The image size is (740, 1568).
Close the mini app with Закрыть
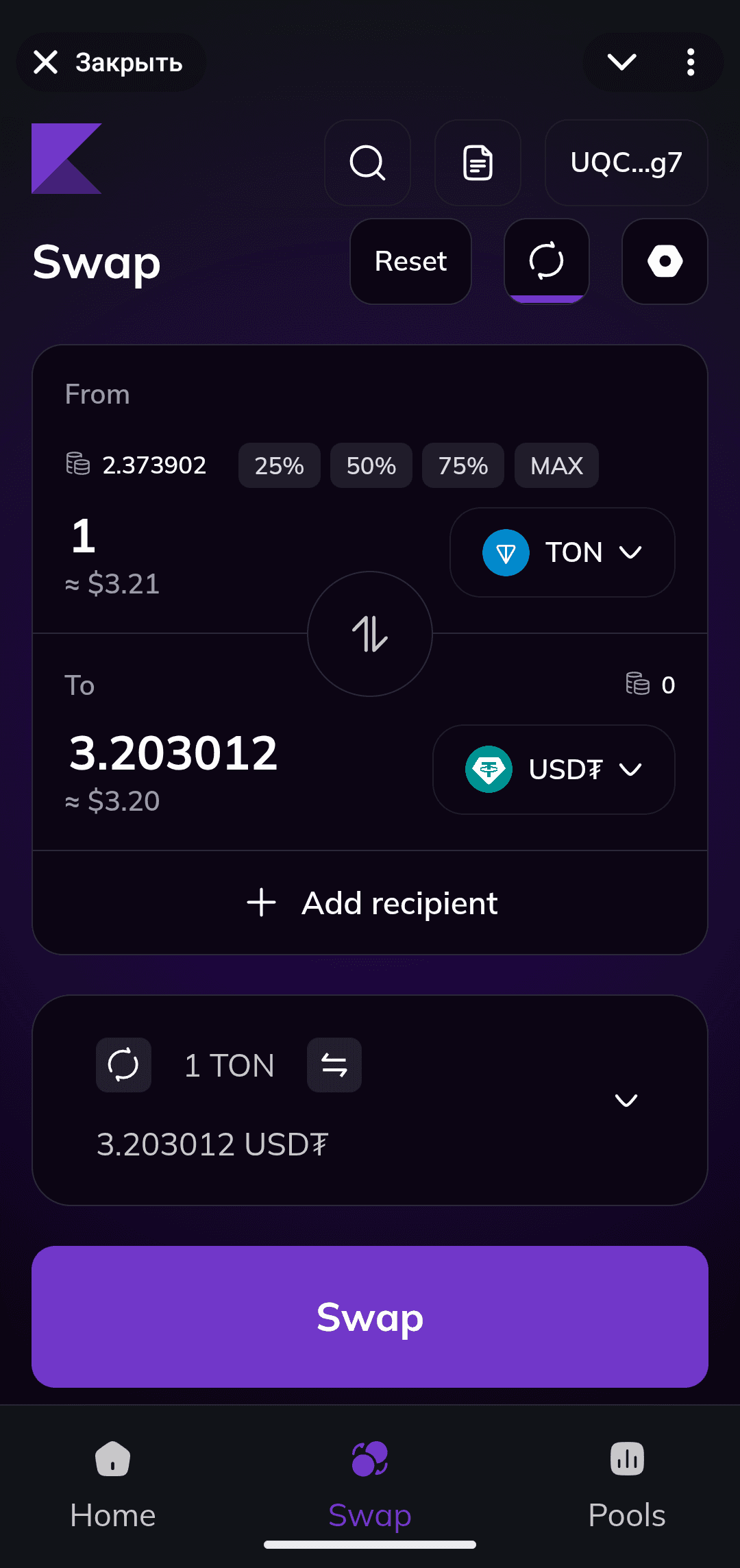tap(110, 62)
